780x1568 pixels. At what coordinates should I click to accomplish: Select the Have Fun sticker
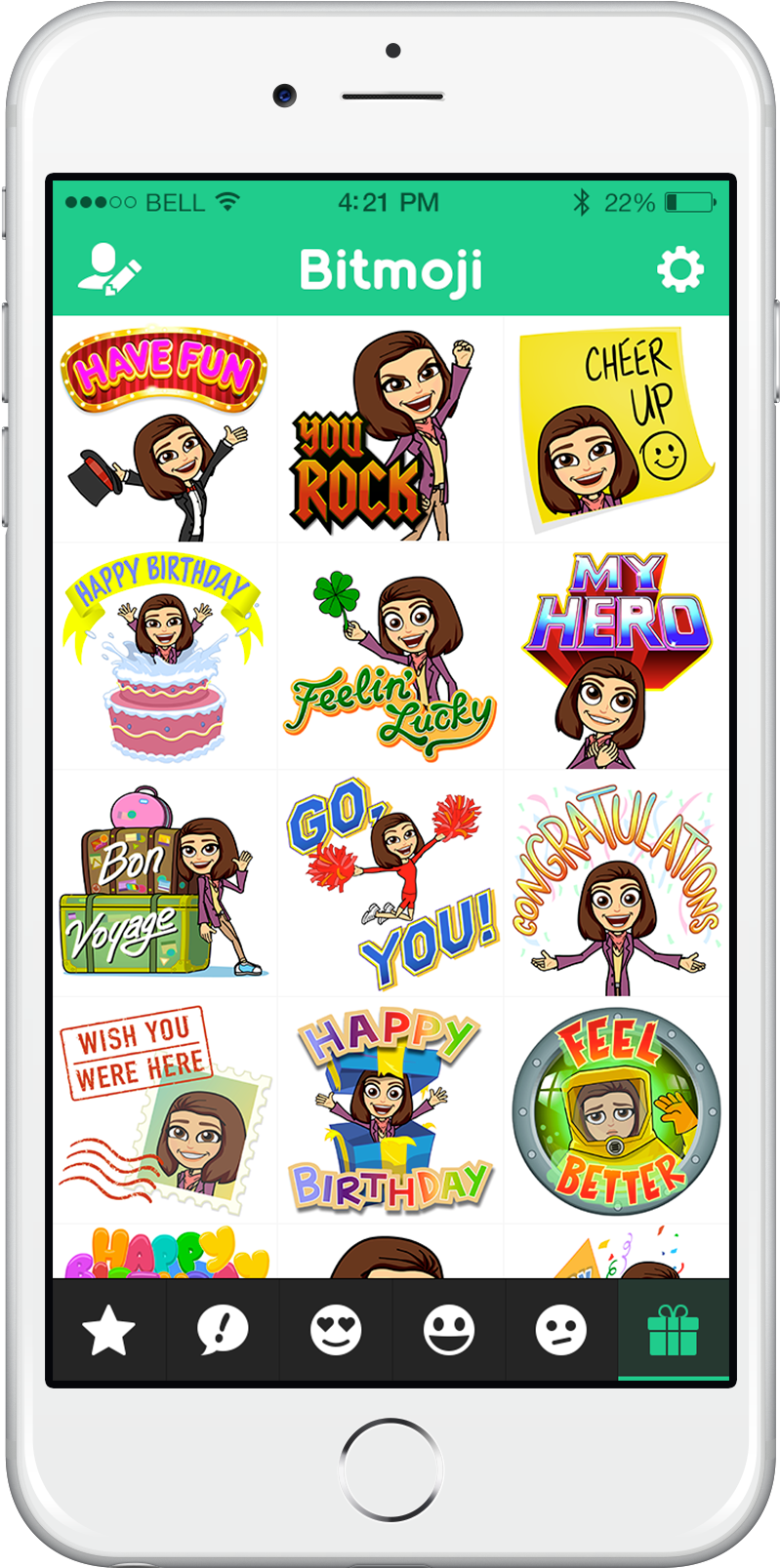tap(164, 431)
